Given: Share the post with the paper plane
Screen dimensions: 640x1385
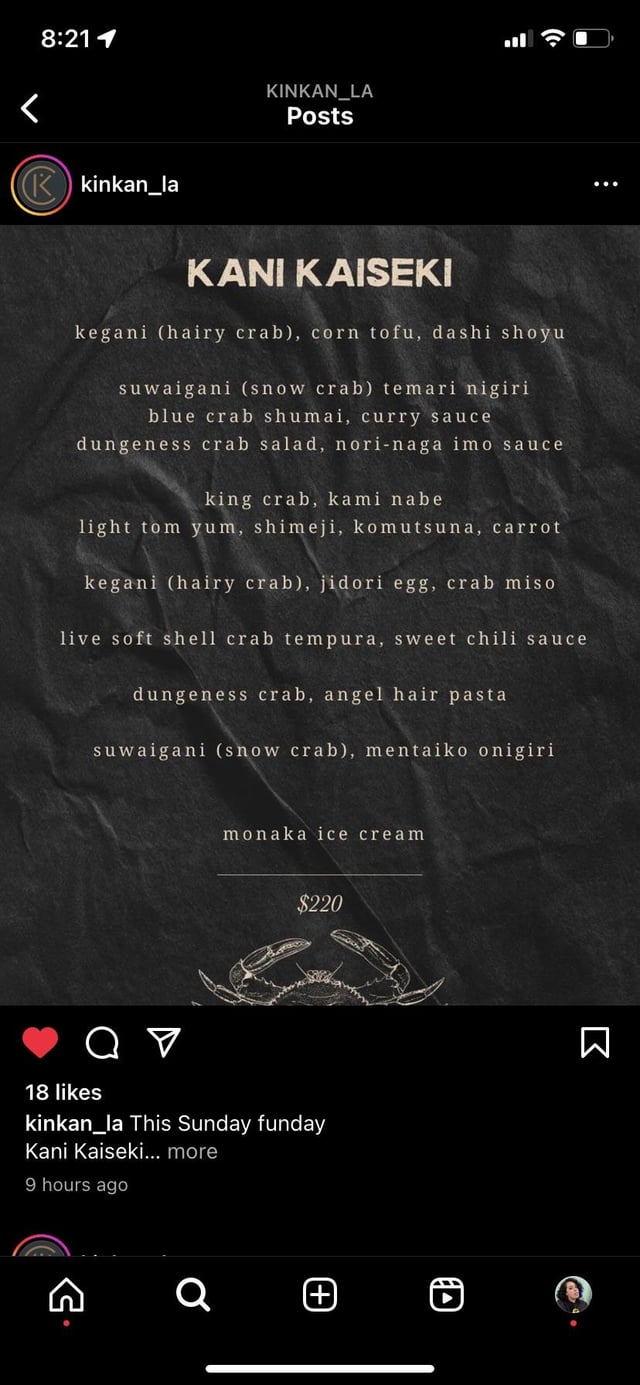Looking at the screenshot, I should tap(163, 1043).
